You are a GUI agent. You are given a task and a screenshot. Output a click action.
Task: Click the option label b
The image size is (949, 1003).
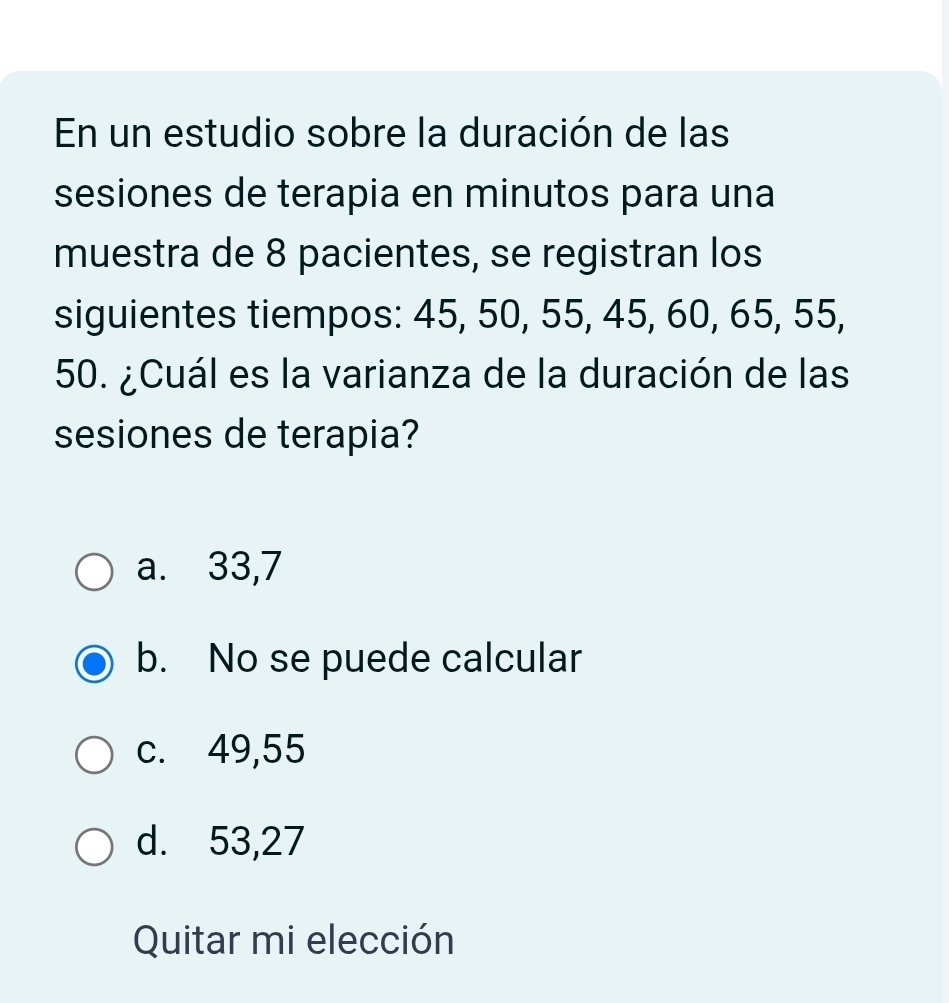(150, 659)
